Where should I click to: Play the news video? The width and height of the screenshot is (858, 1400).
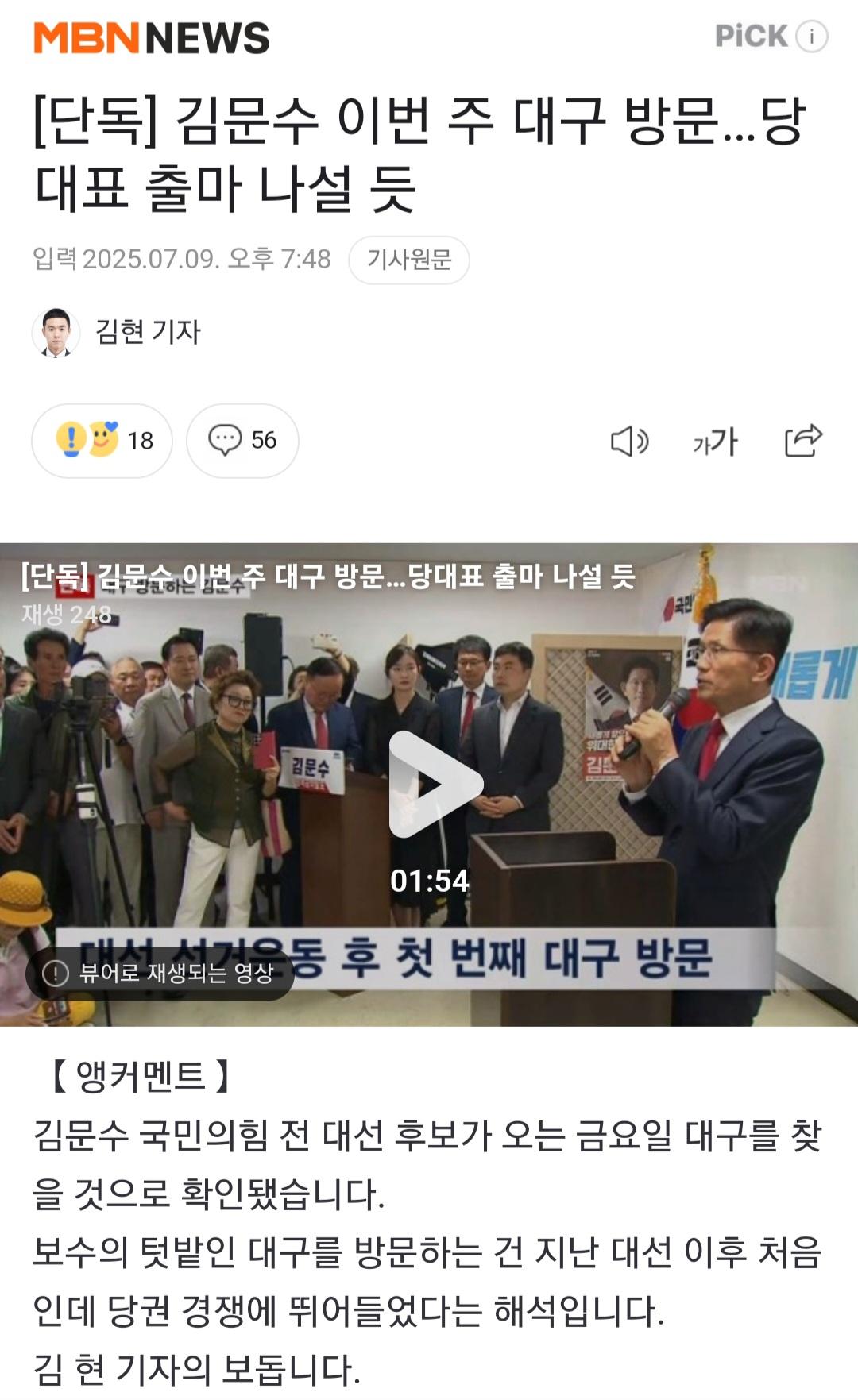(435, 784)
